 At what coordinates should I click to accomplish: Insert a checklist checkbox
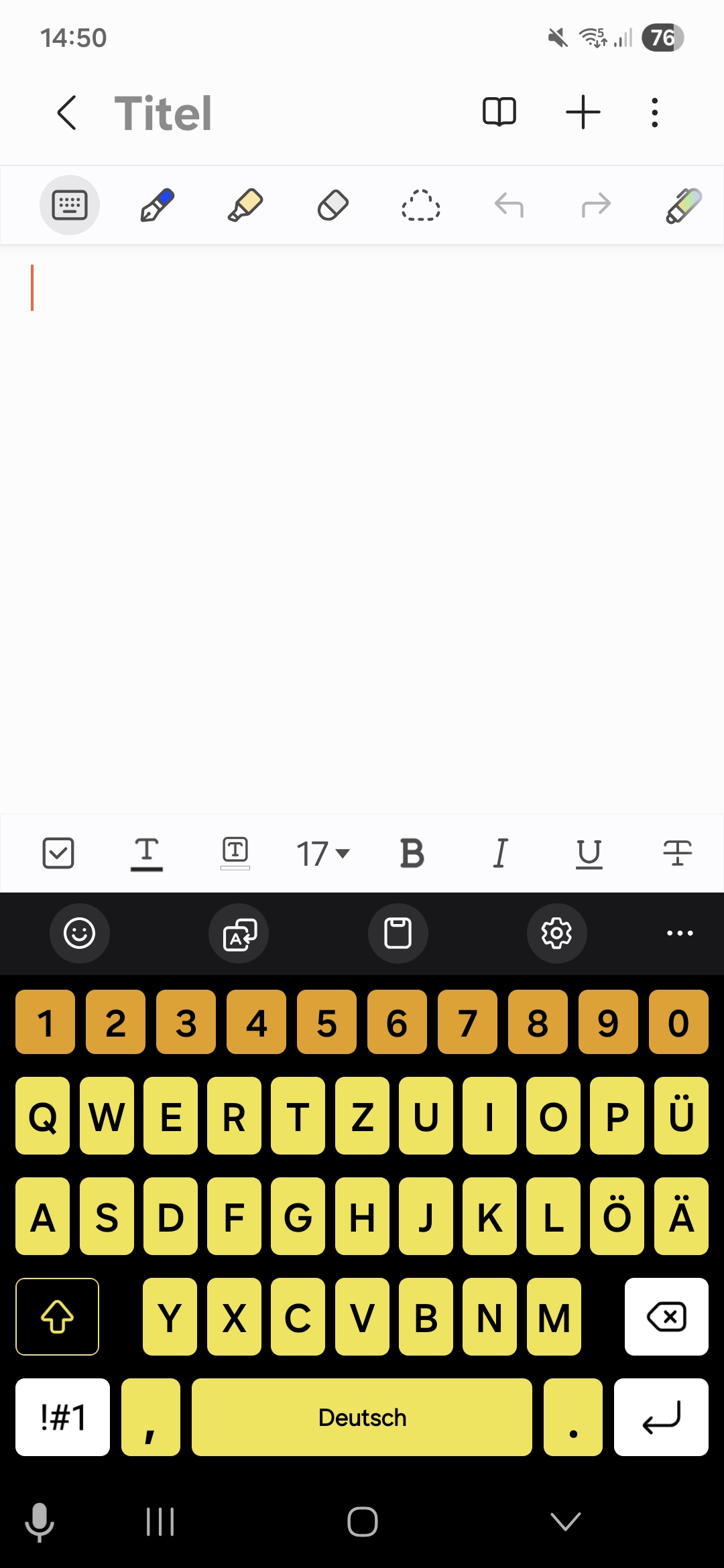[58, 853]
